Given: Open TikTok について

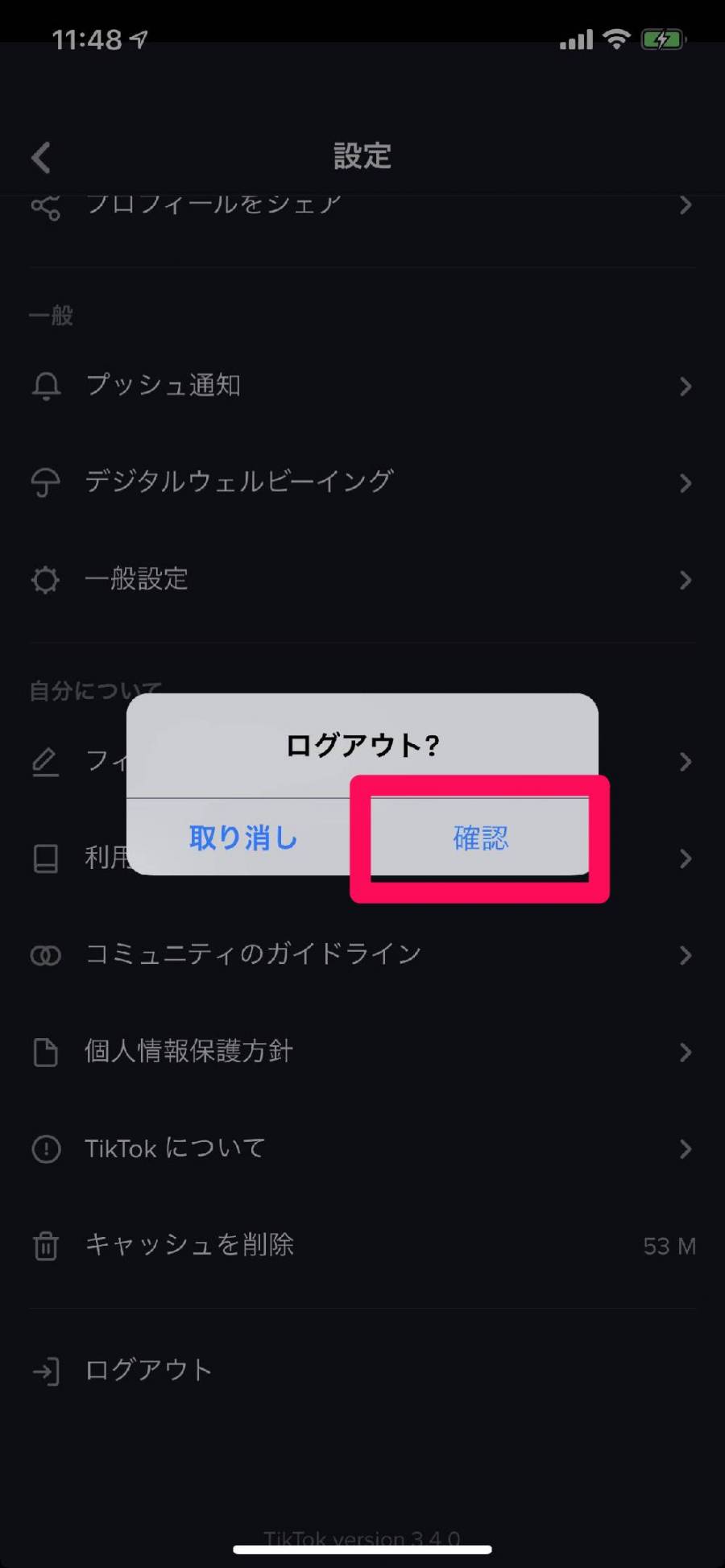Looking at the screenshot, I should click(x=362, y=1148).
